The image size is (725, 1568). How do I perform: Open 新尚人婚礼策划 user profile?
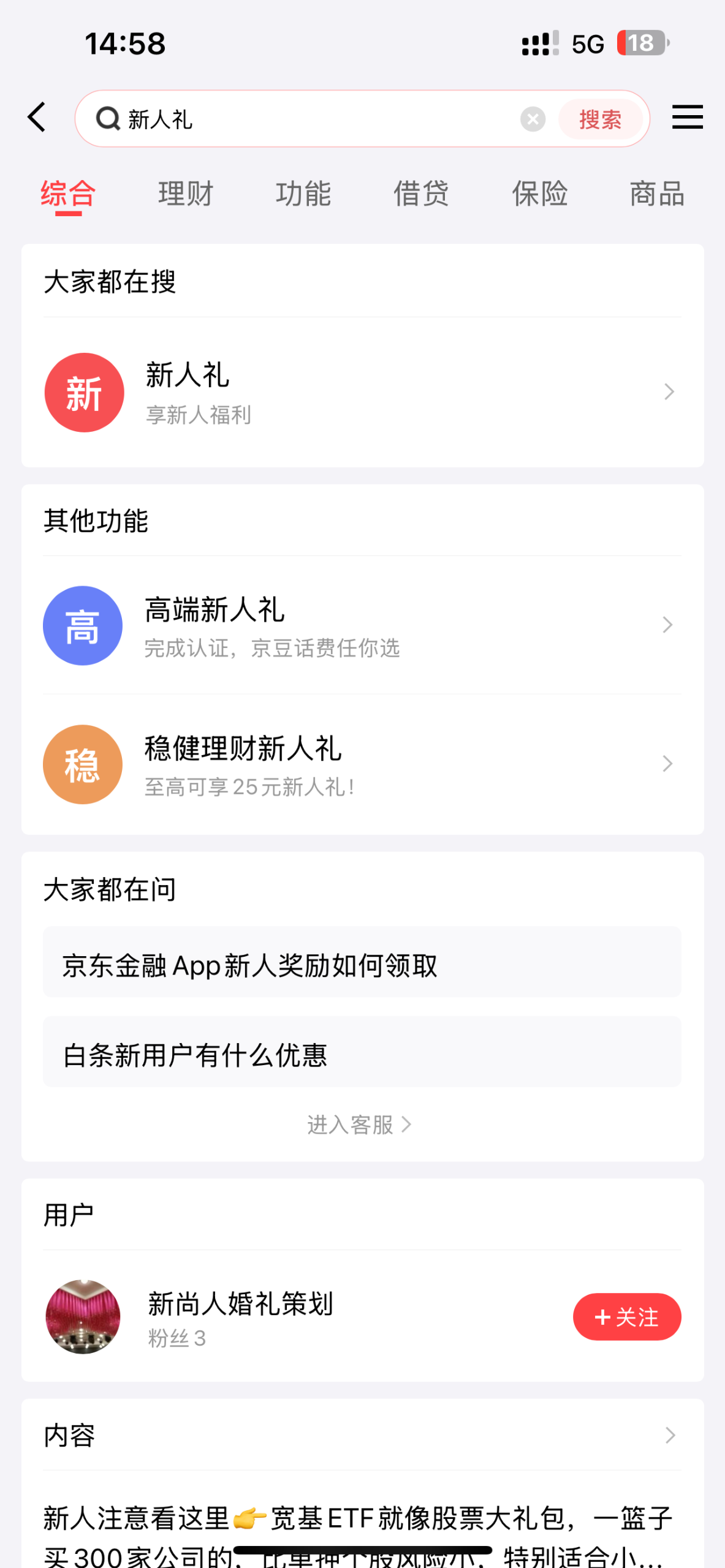[239, 1317]
